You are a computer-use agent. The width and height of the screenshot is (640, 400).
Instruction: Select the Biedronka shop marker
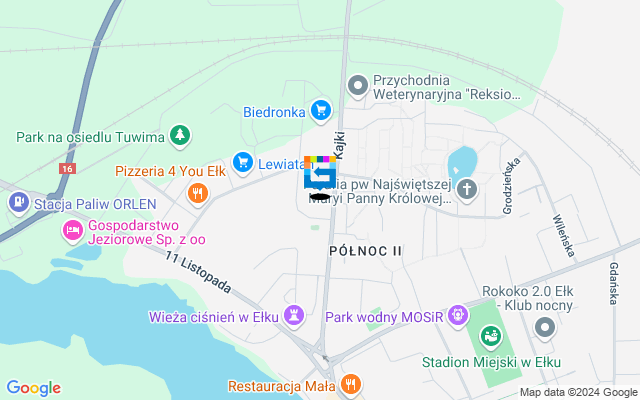click(320, 110)
